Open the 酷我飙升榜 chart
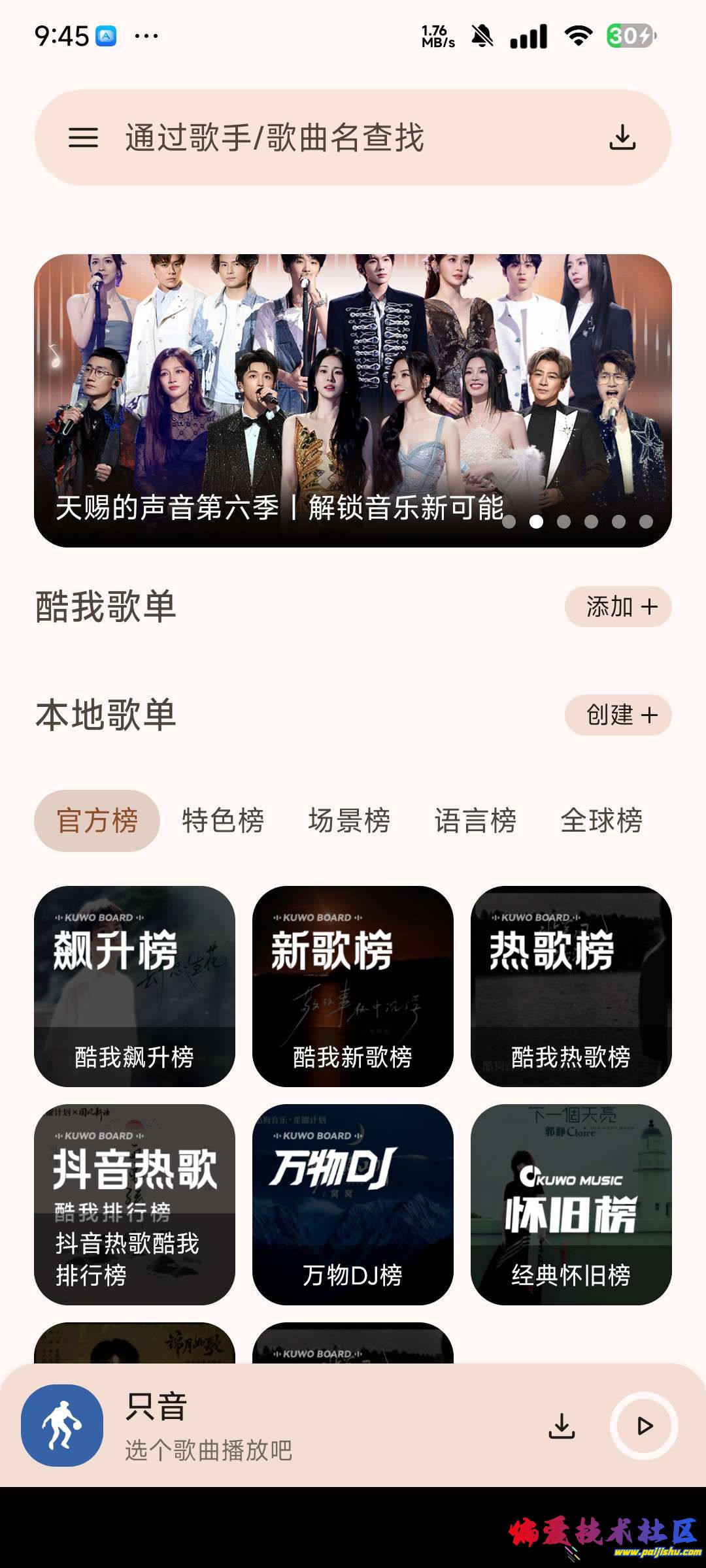 point(135,986)
